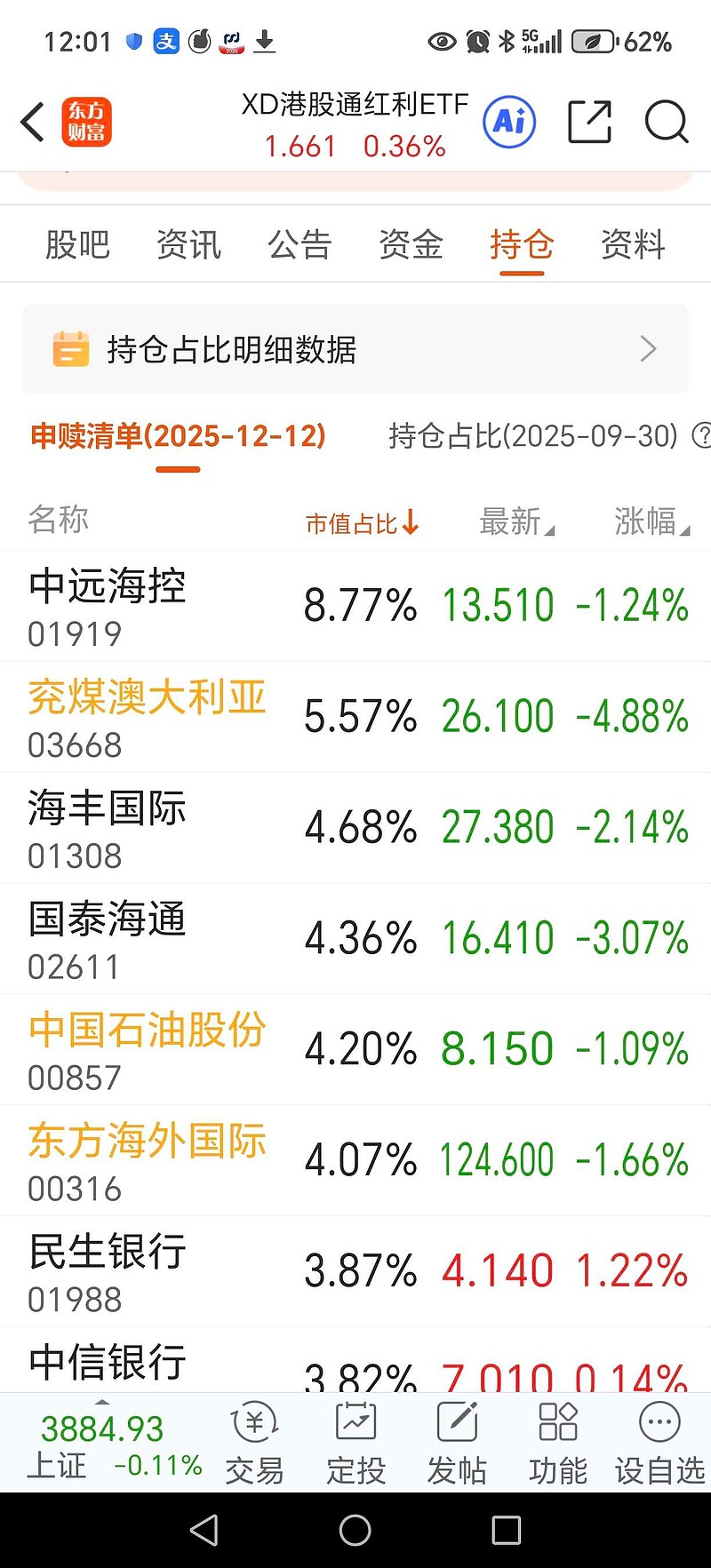This screenshot has width=711, height=1568.
Task: Expand 持仓占比明细数据 details
Action: pos(355,349)
